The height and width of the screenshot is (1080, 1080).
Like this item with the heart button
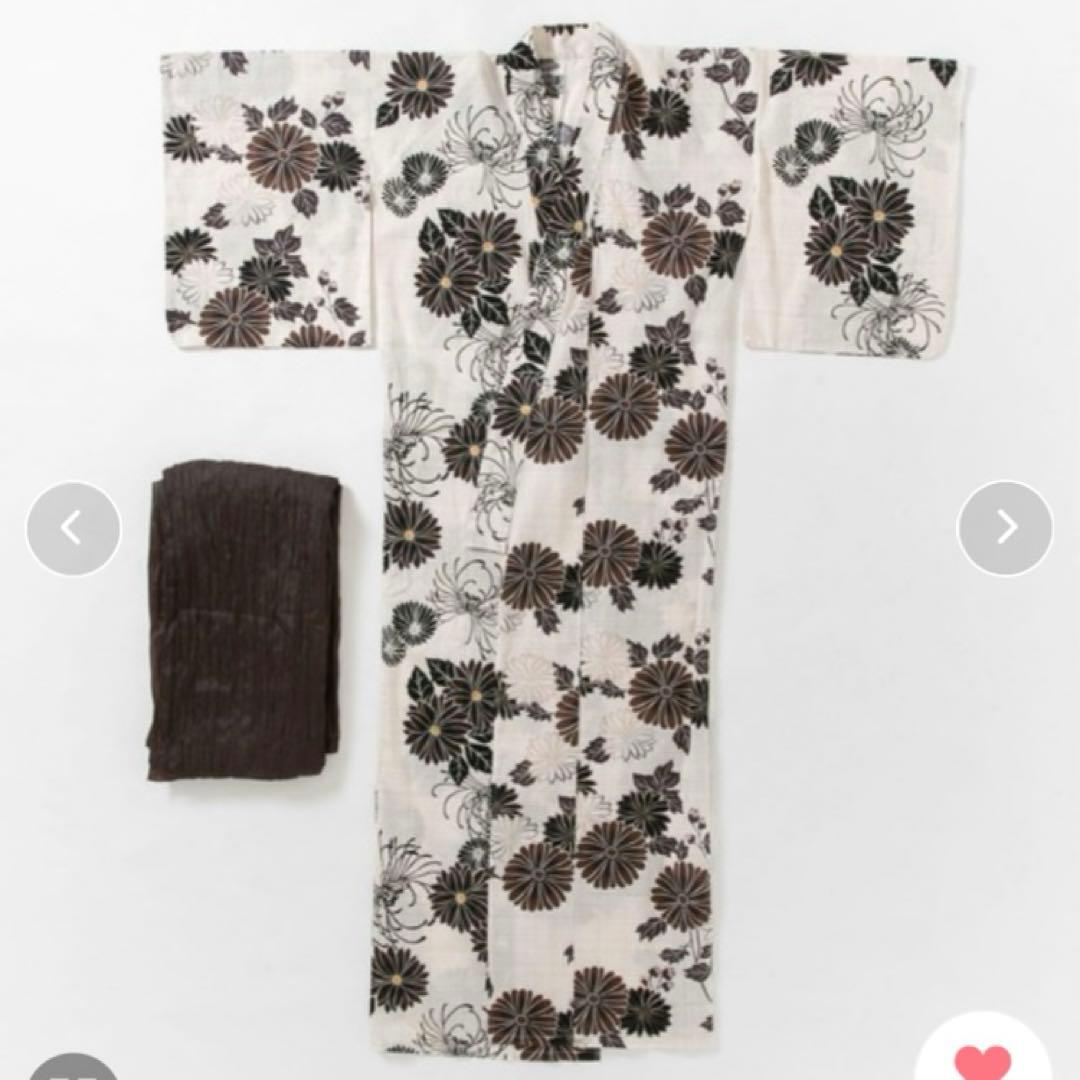(x=983, y=1058)
